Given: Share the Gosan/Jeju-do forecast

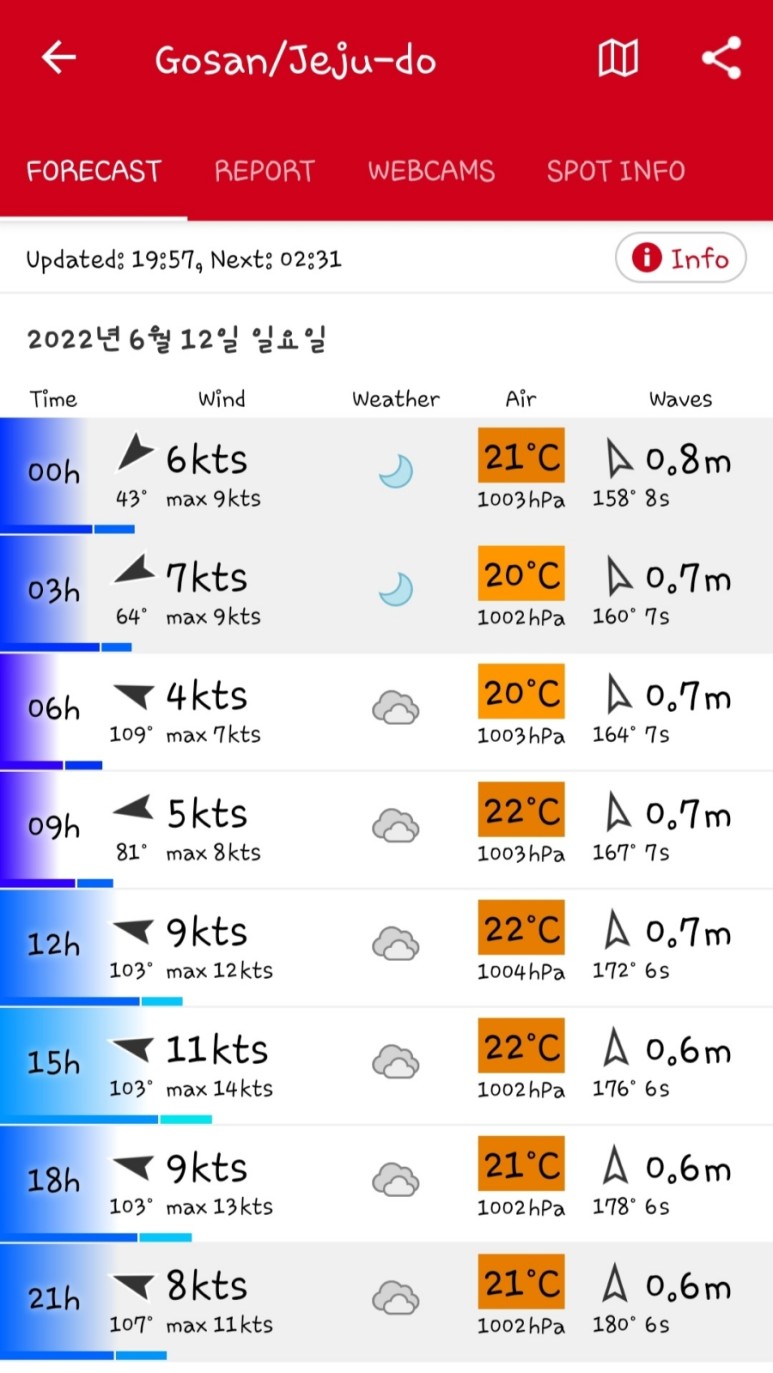Looking at the screenshot, I should click(x=721, y=58).
